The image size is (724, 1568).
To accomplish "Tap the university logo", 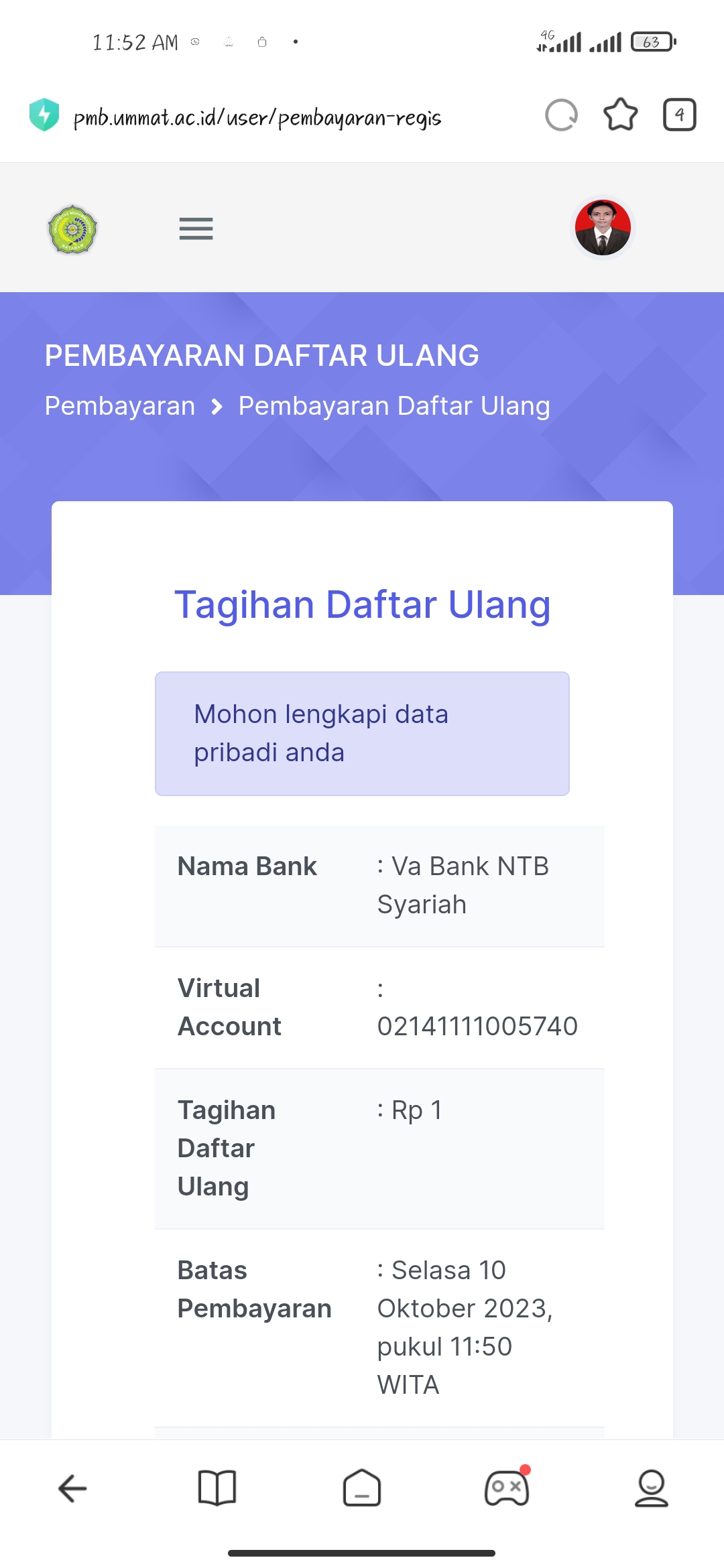I will coord(72,229).
